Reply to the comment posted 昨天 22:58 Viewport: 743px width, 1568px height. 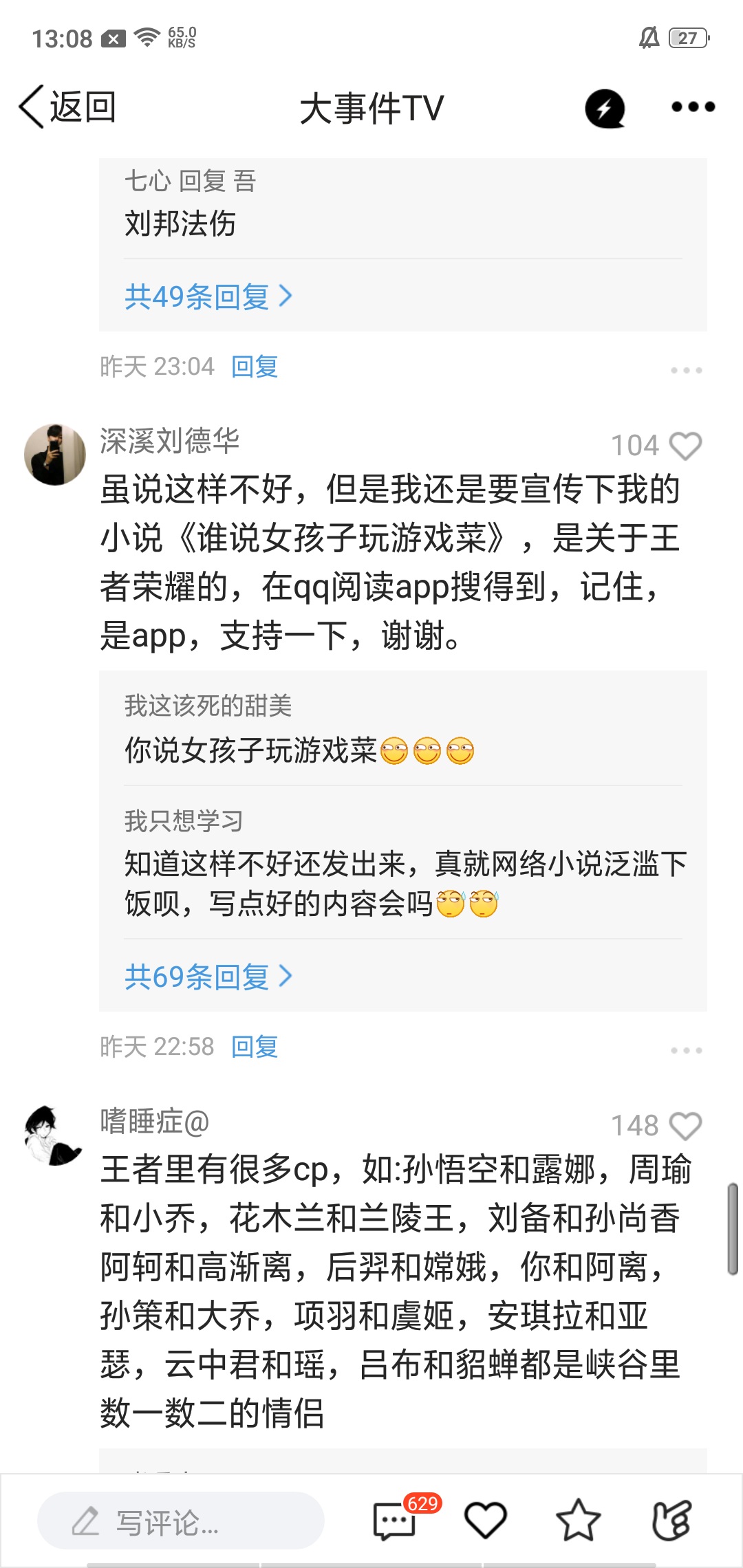click(255, 1047)
